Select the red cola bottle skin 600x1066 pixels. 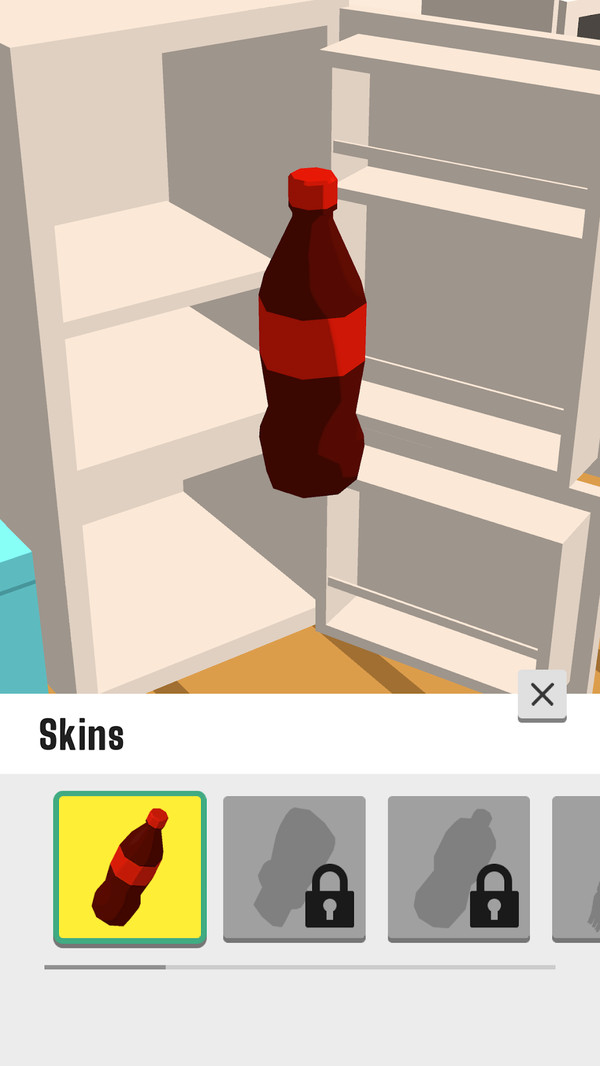[x=130, y=867]
